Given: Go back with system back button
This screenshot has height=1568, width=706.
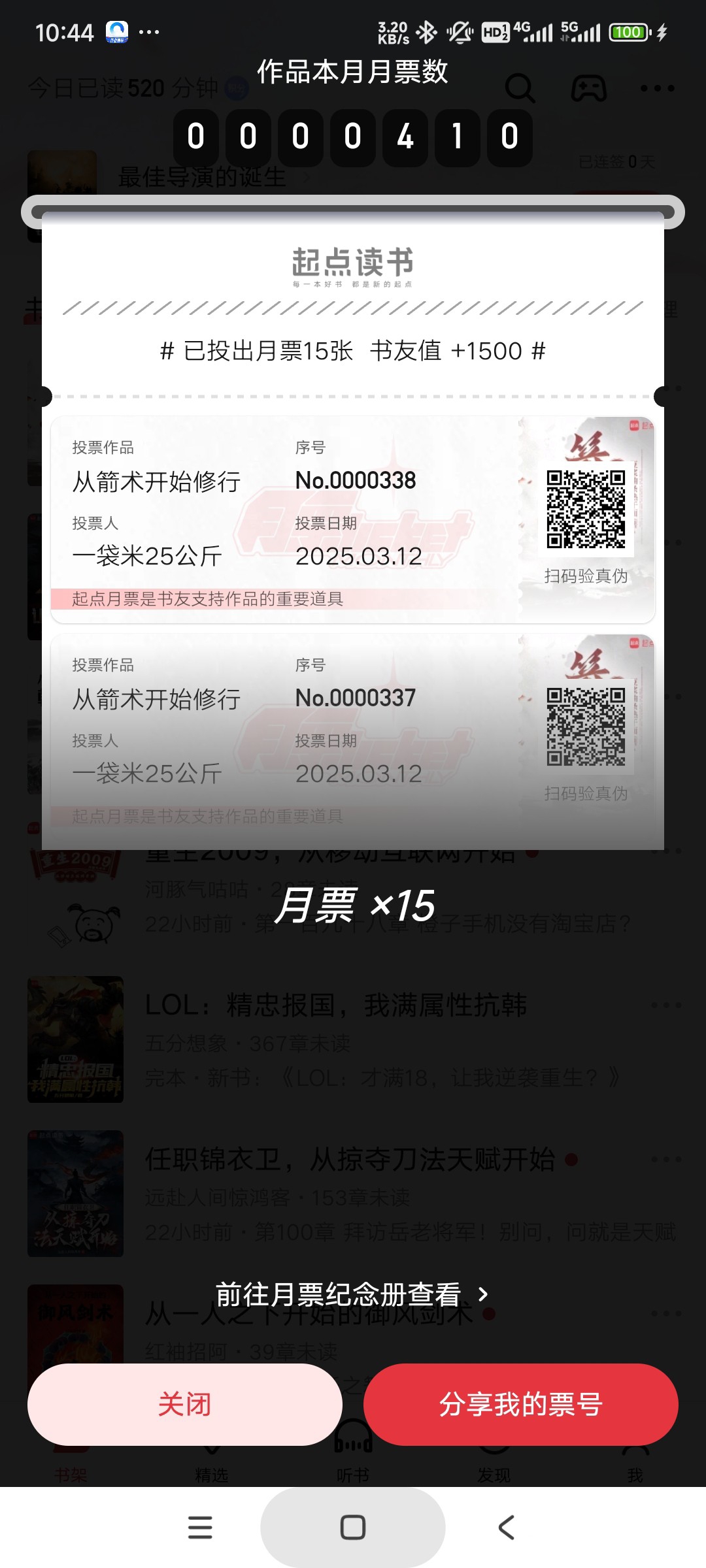Looking at the screenshot, I should coord(506,1527).
